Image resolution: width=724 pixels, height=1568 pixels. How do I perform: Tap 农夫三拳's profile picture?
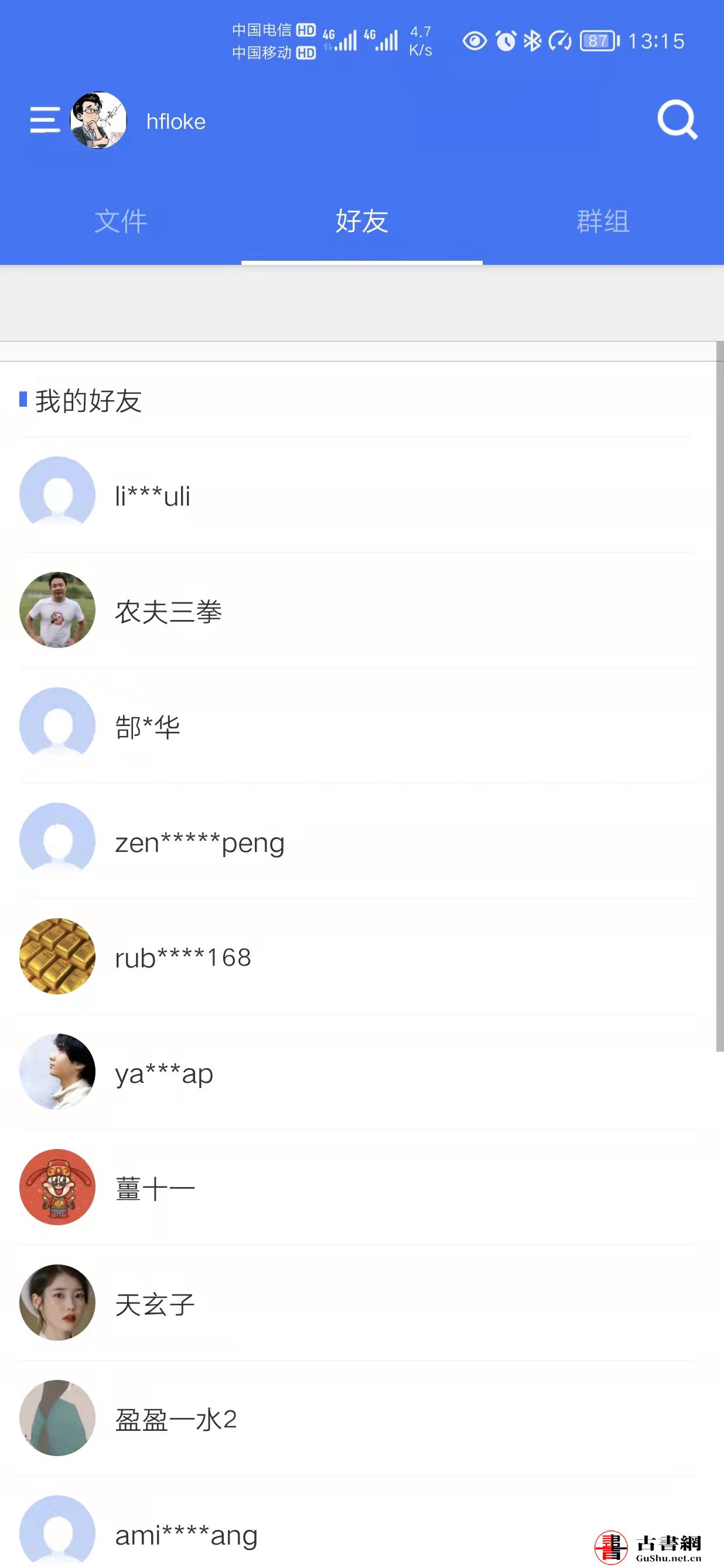(x=57, y=610)
